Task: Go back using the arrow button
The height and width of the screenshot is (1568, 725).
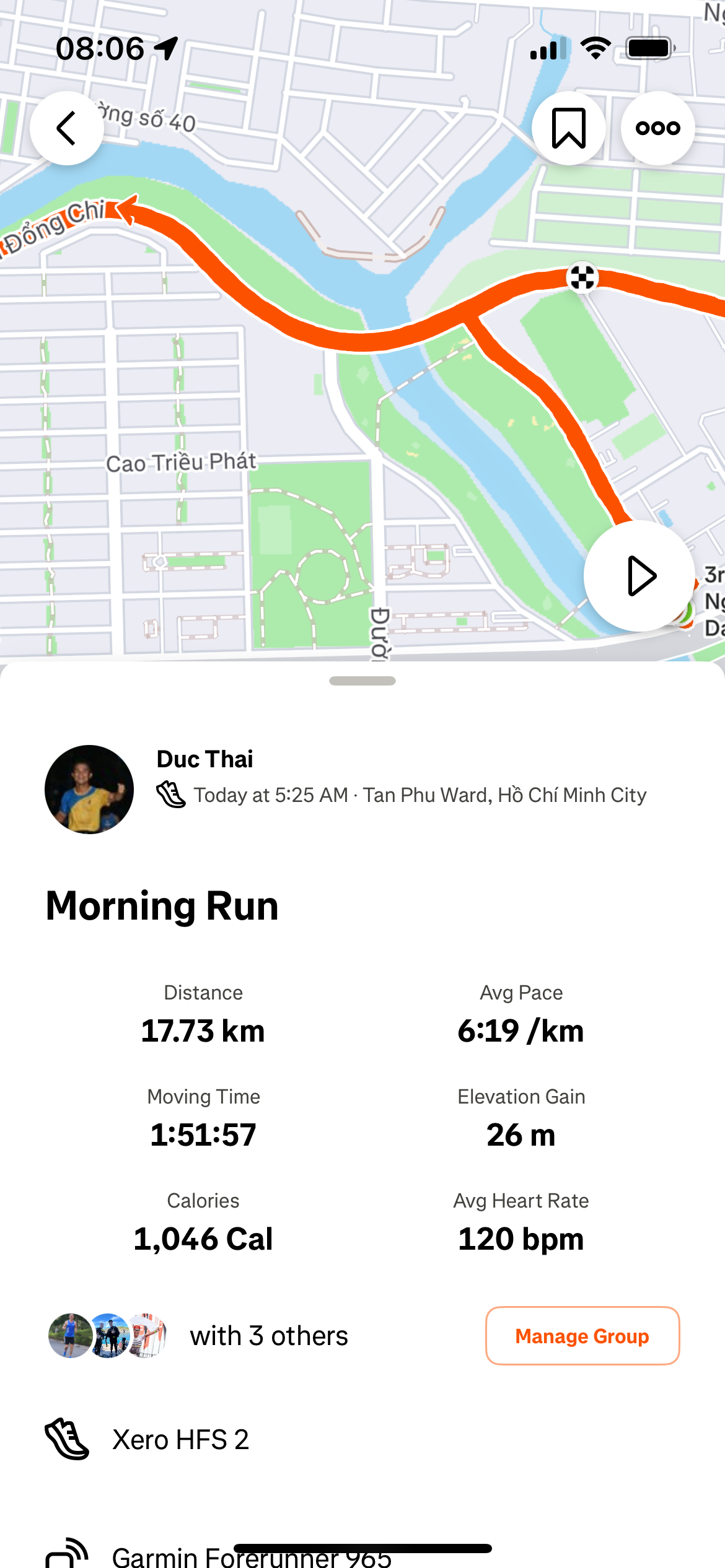Action: (67, 128)
